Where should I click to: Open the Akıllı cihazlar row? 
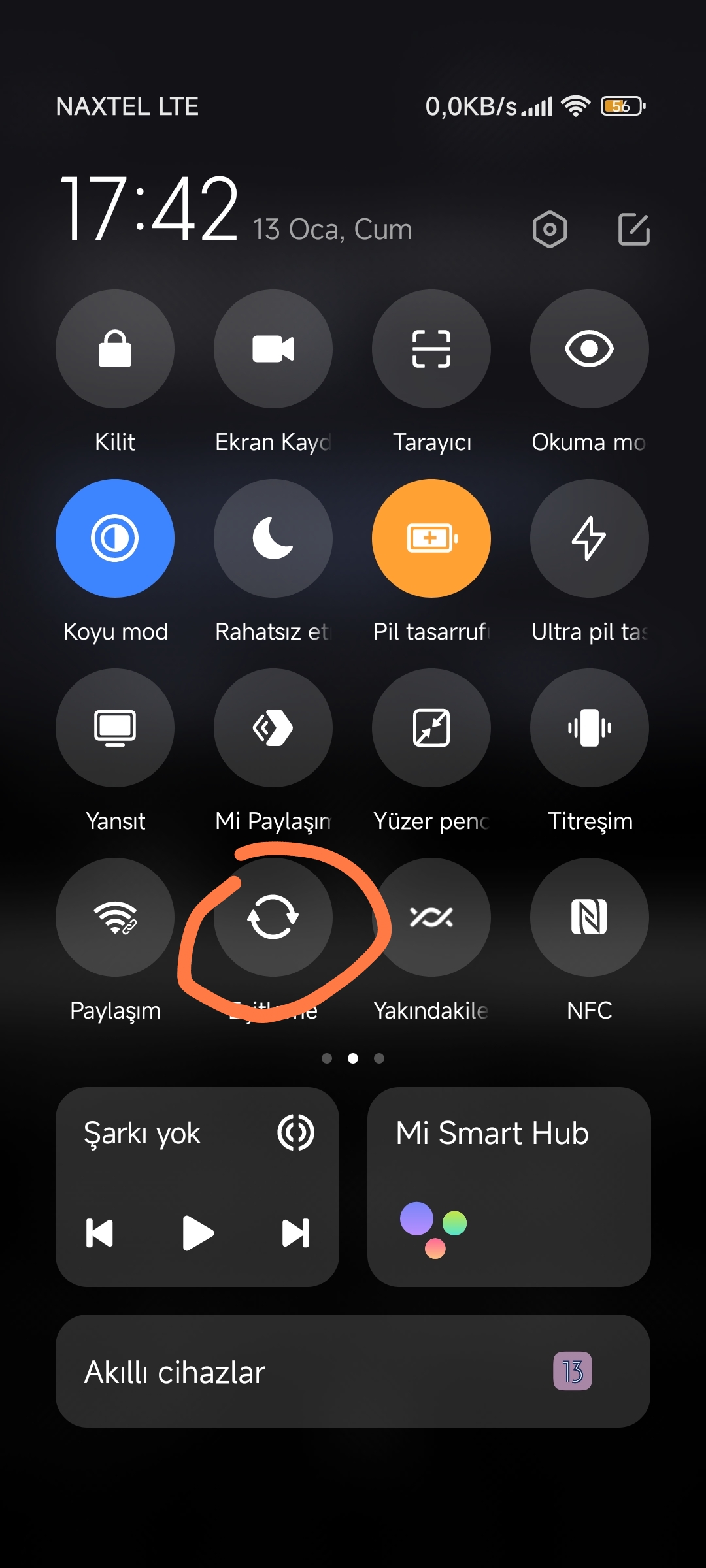(353, 1371)
